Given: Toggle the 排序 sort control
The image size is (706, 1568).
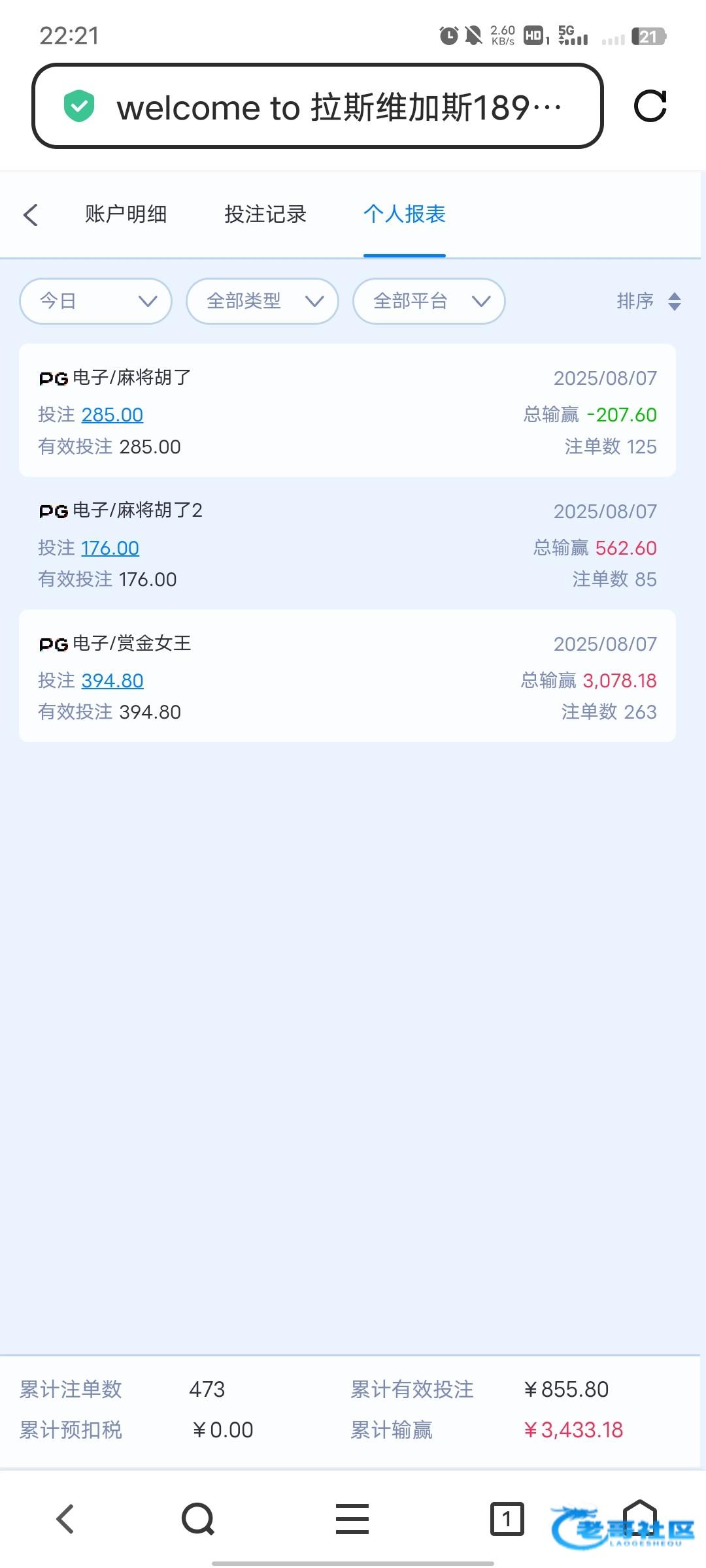Looking at the screenshot, I should coord(649,301).
